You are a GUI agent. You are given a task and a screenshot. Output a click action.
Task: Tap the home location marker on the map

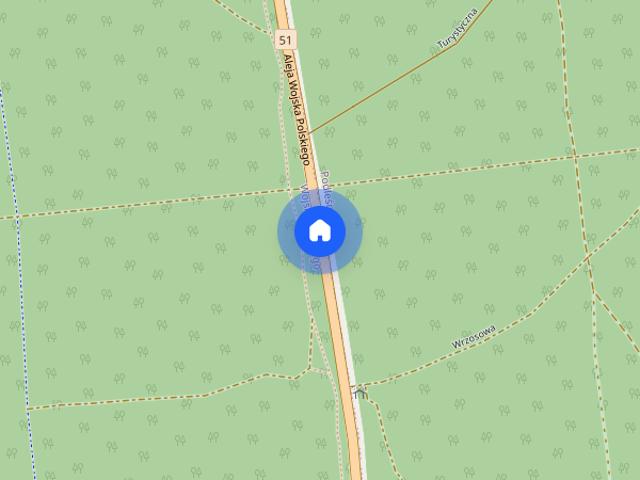click(x=320, y=231)
